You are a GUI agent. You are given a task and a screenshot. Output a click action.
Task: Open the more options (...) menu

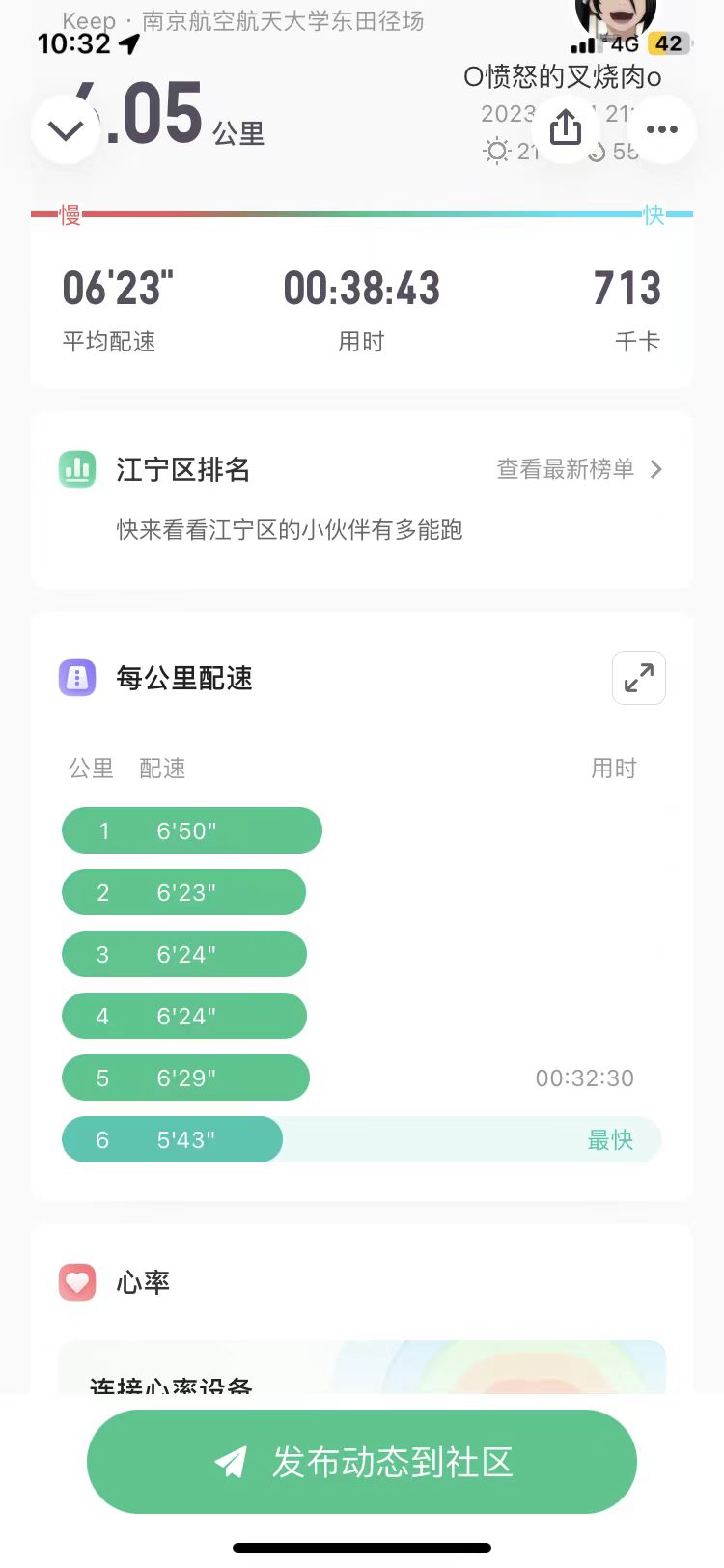point(662,128)
